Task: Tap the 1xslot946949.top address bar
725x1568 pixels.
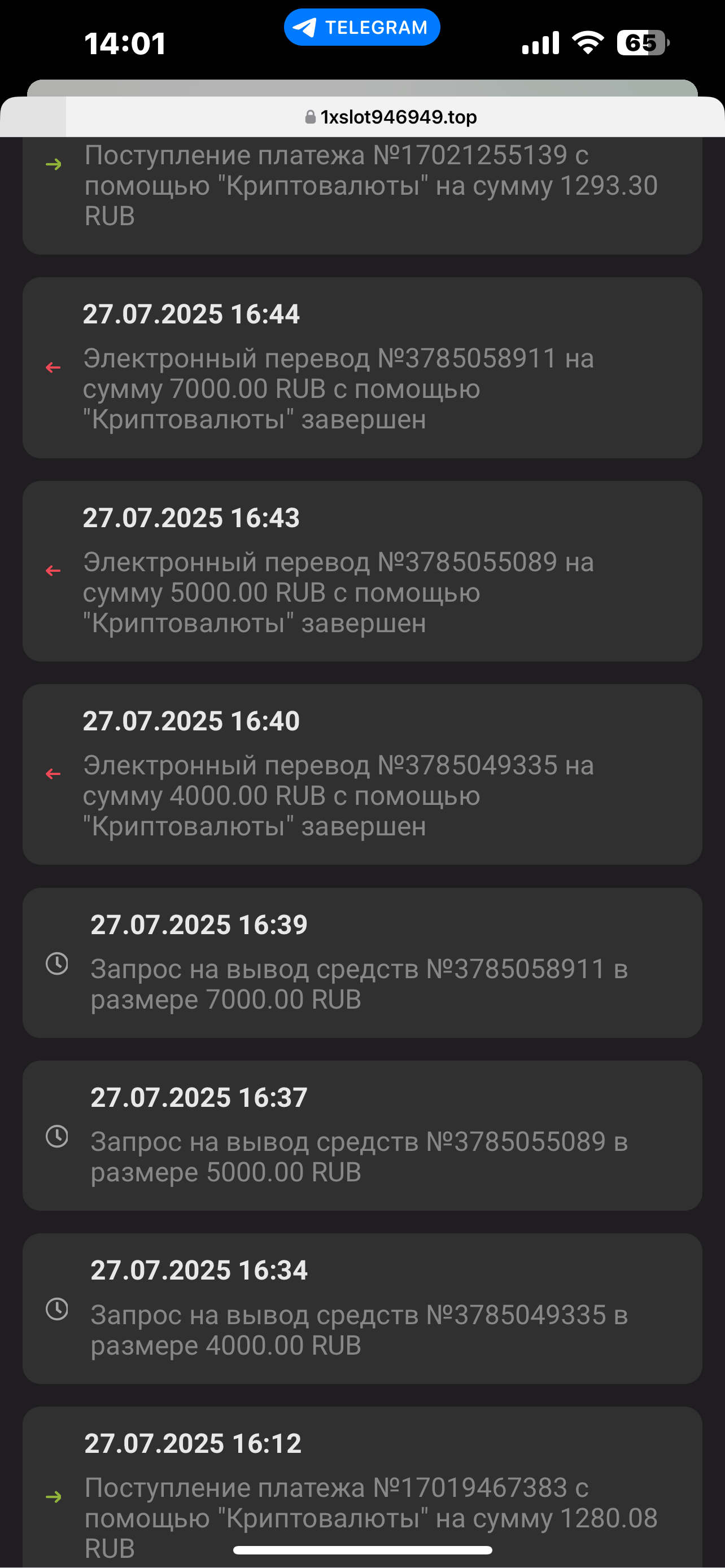Action: coord(391,117)
